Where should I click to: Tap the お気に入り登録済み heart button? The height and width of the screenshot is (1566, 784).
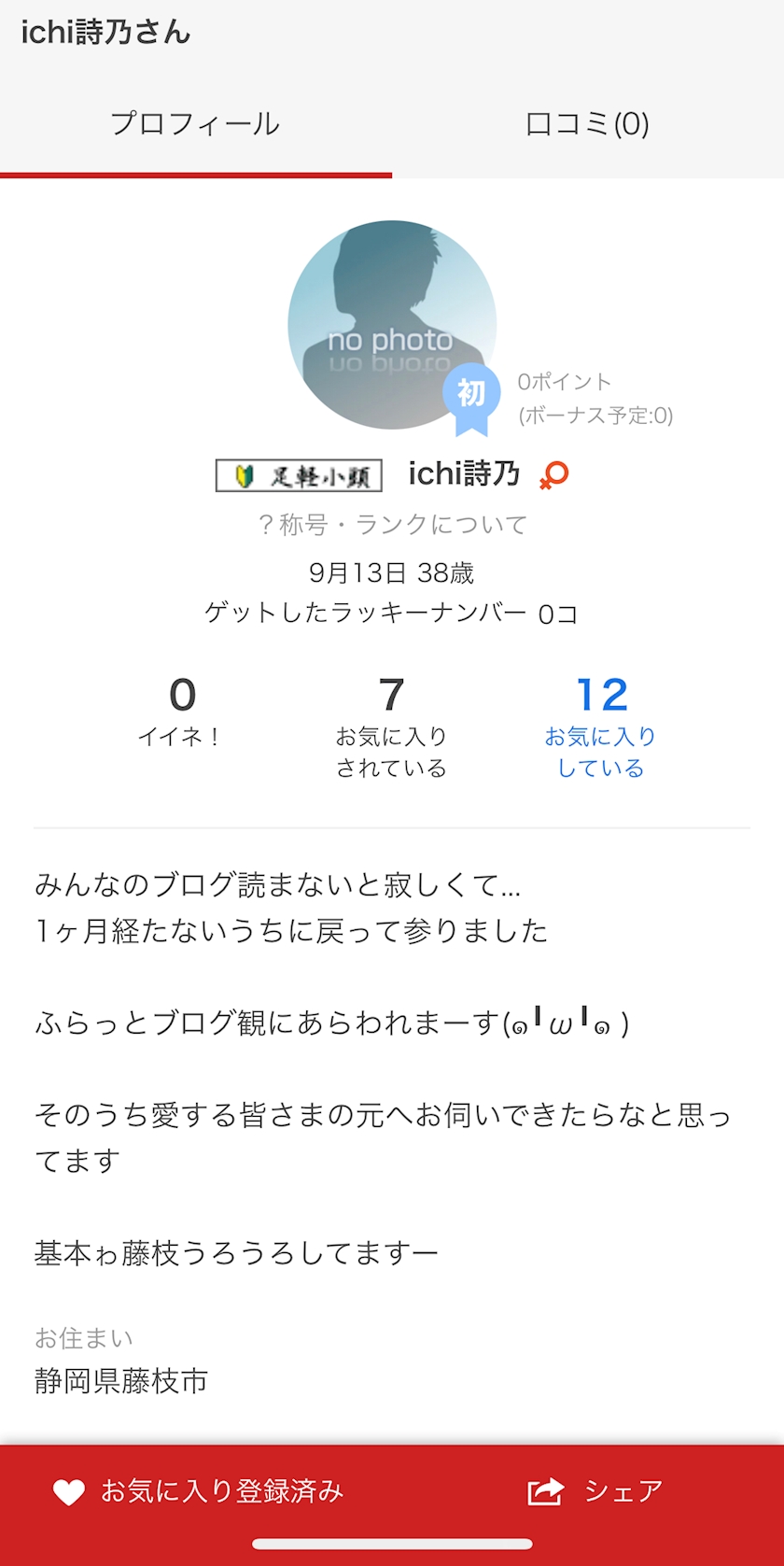tap(198, 1491)
